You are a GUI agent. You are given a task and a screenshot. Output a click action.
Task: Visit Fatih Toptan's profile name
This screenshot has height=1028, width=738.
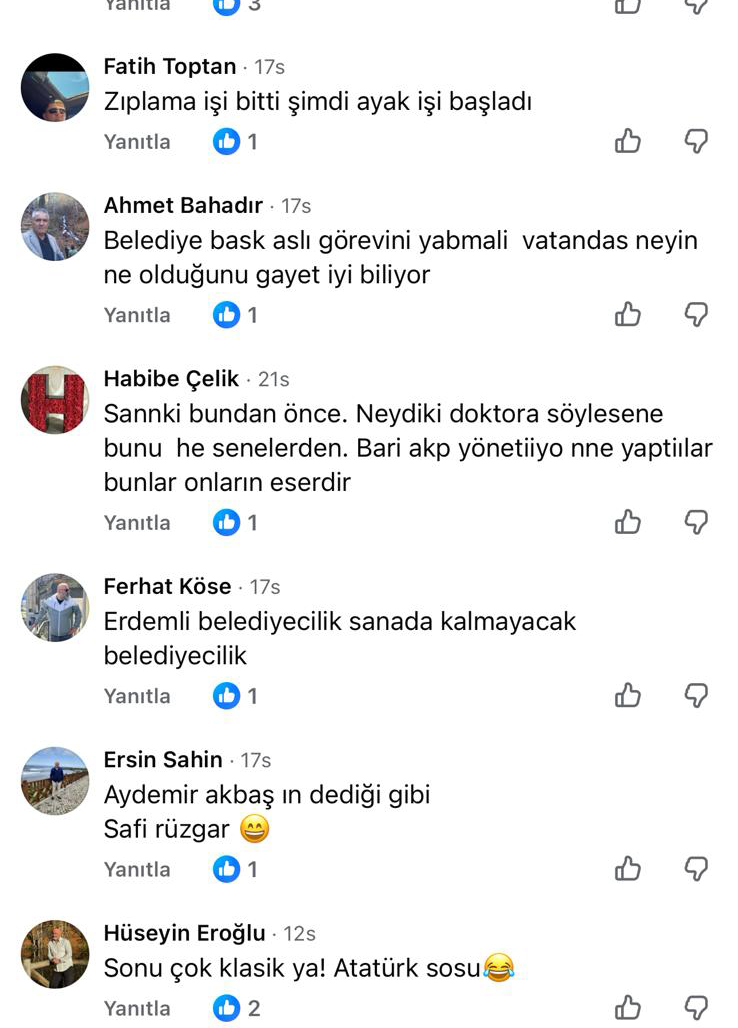[170, 67]
